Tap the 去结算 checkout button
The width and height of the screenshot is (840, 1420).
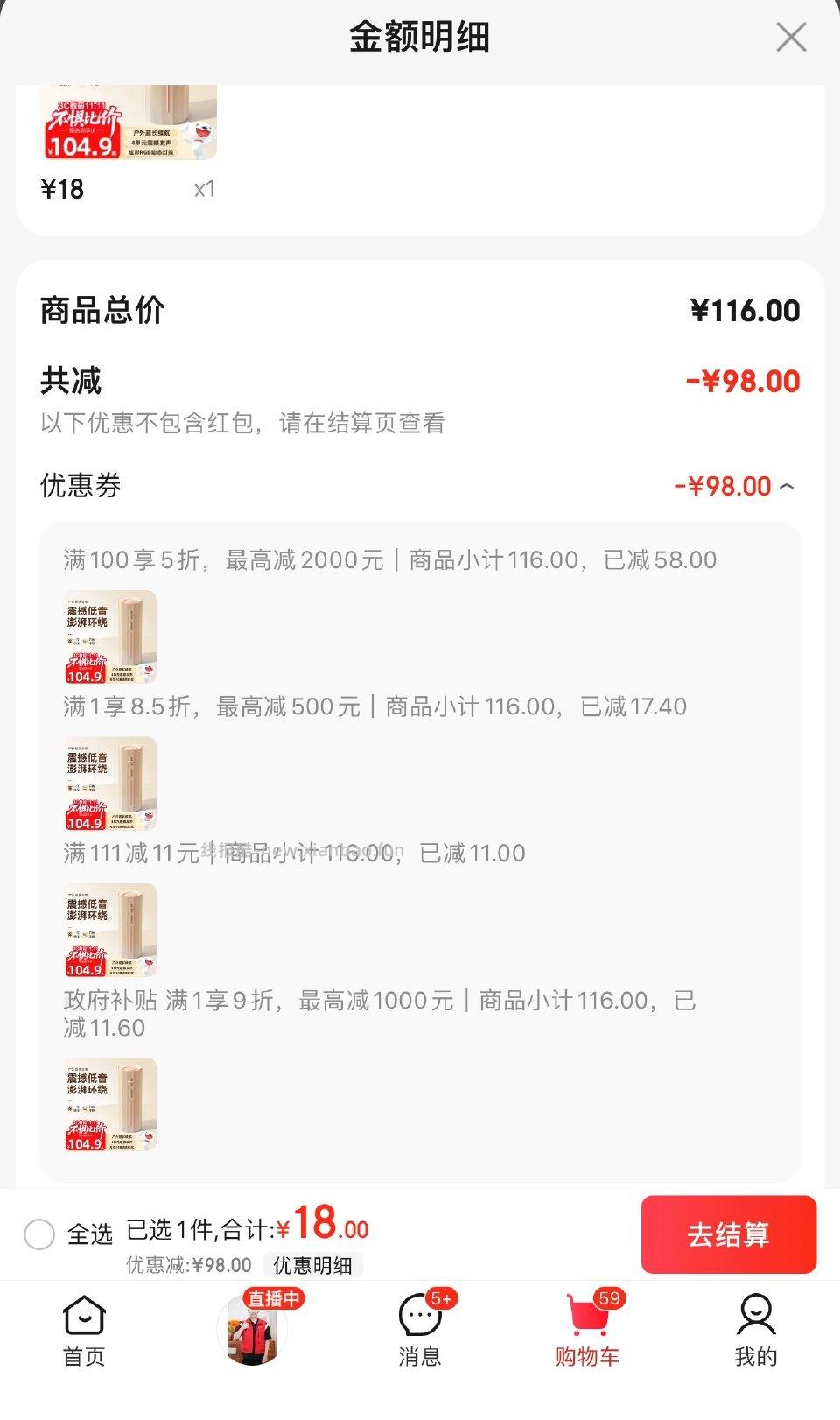tap(729, 1236)
